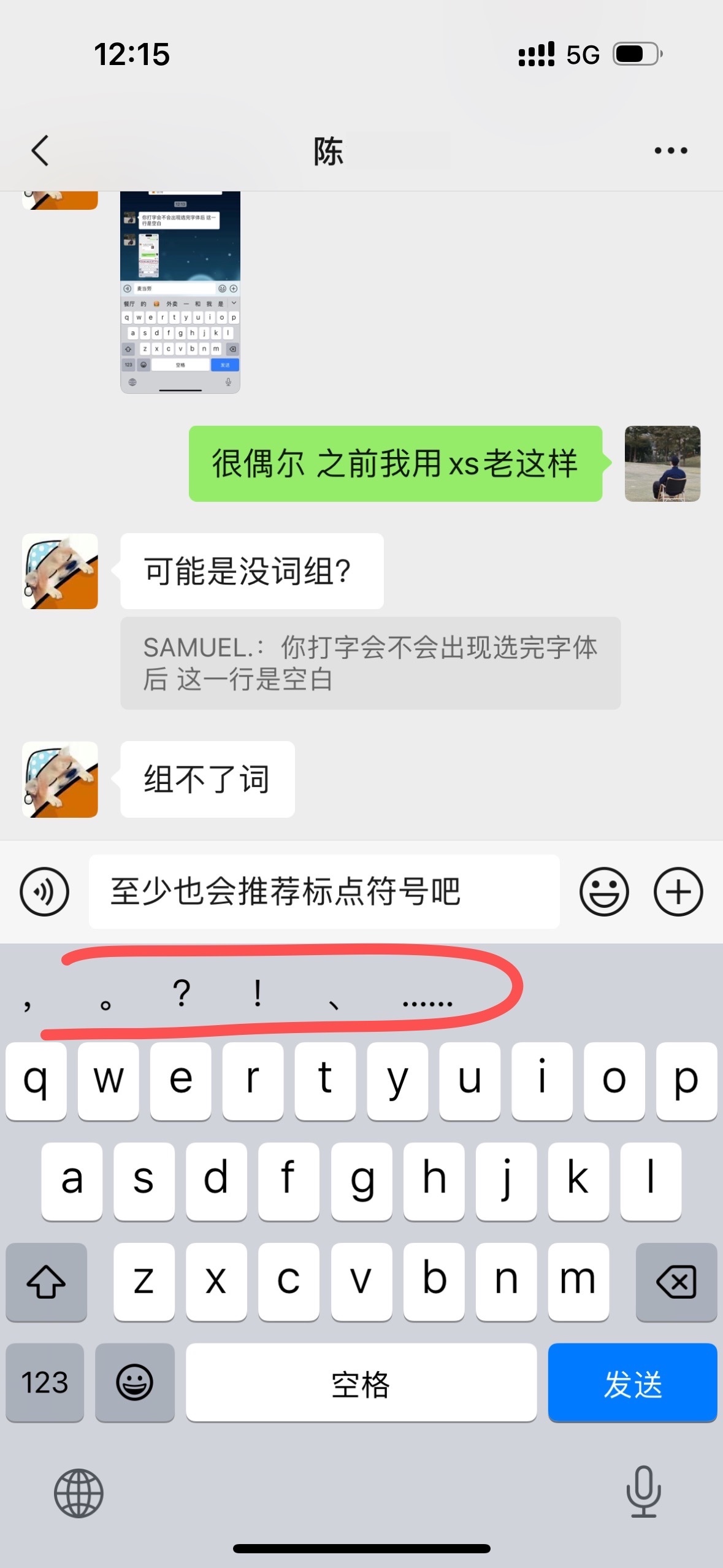Viewport: 723px width, 1568px height.
Task: Open the plus attachments menu
Action: 678,891
